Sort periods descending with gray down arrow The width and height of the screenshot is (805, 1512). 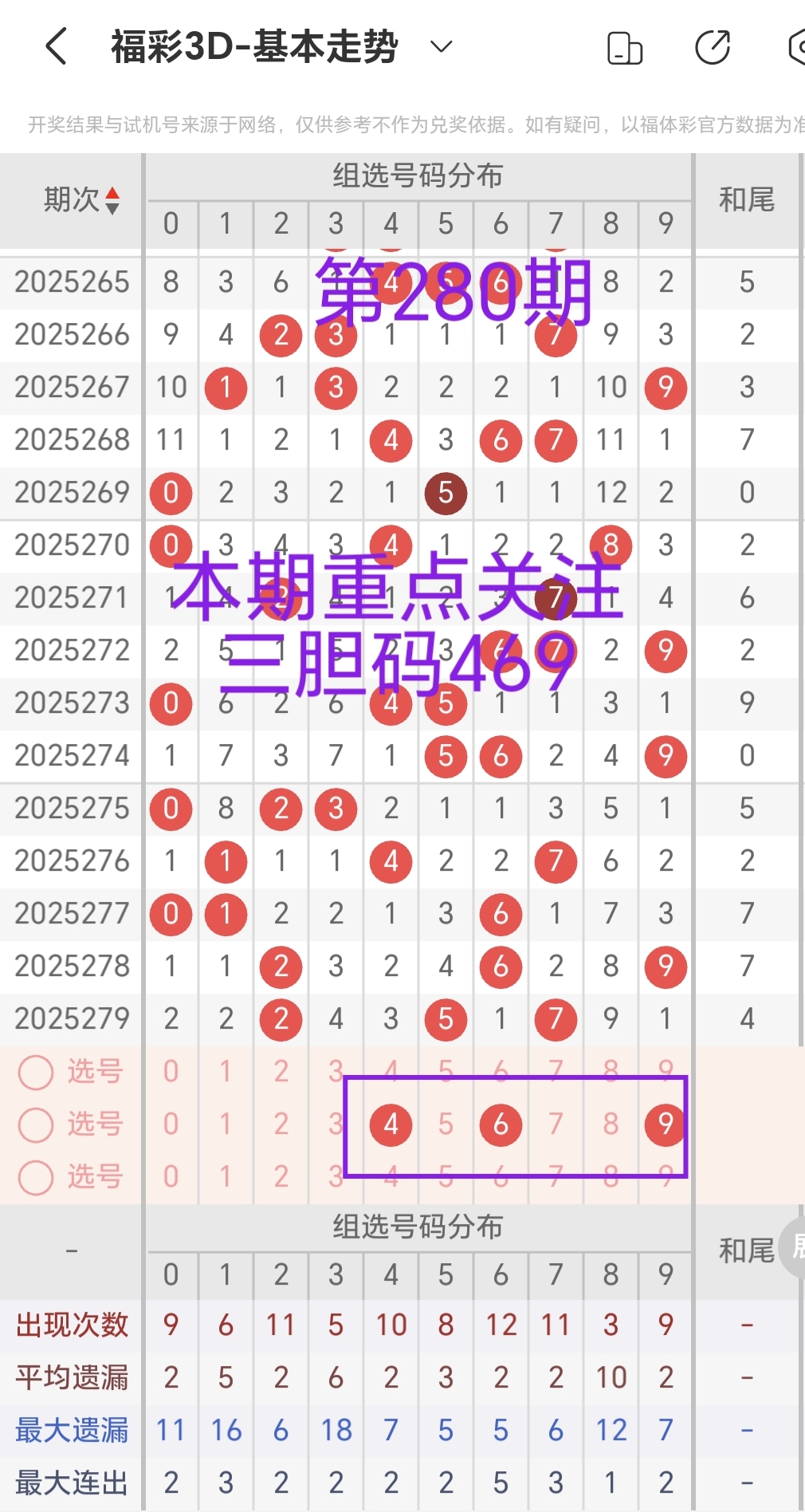114,207
